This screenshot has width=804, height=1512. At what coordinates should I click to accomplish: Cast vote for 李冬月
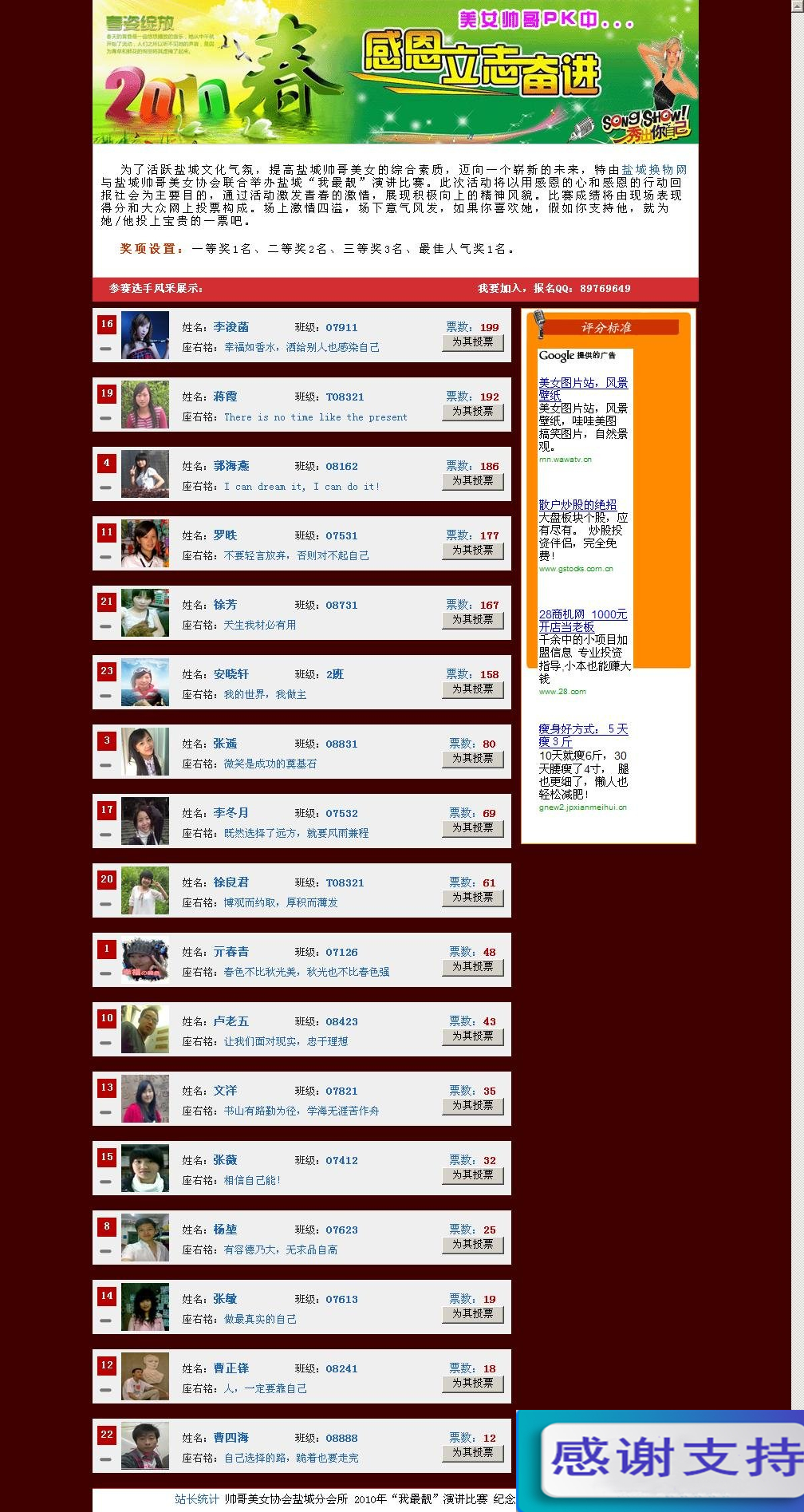[472, 827]
